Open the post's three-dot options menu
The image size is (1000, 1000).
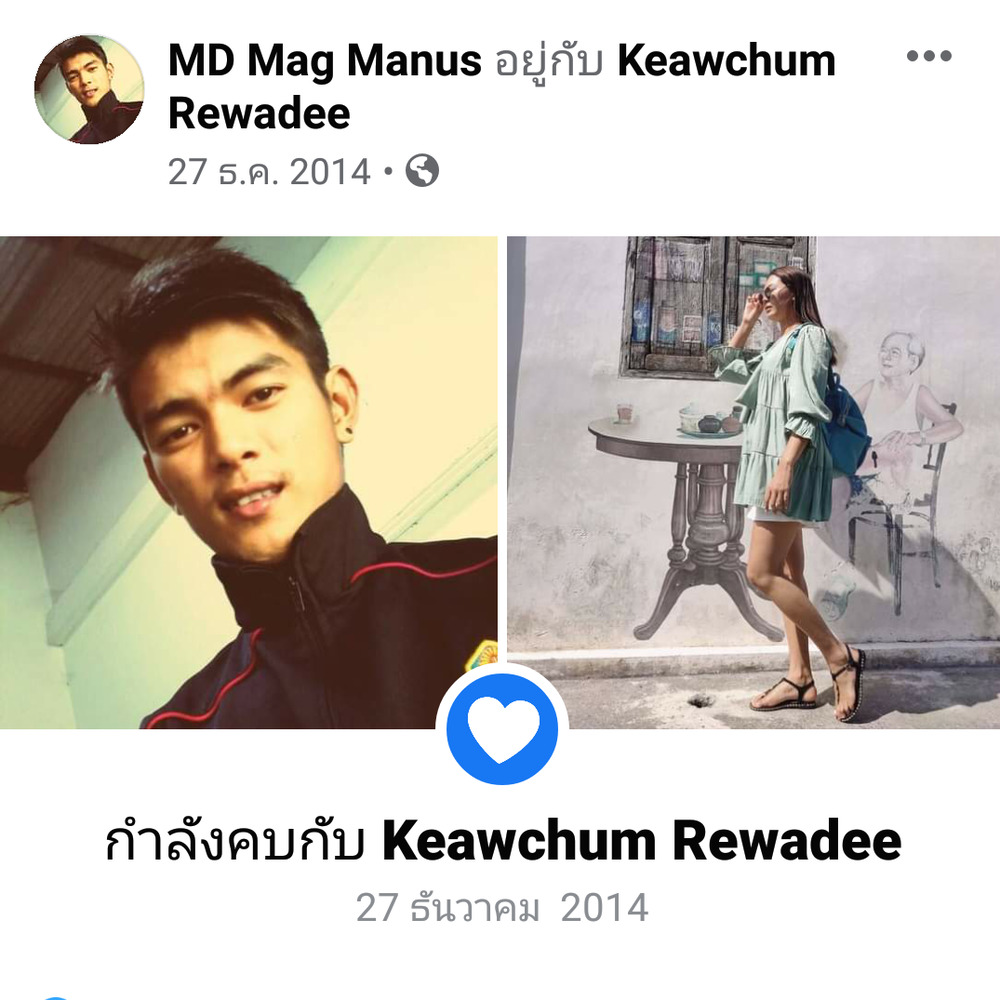(x=929, y=56)
